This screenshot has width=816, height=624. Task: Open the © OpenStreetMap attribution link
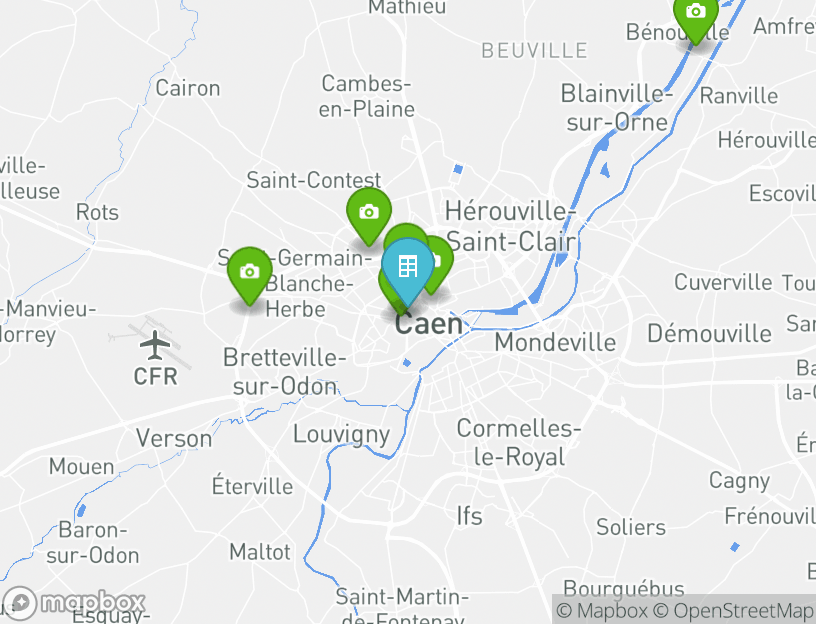[733, 610]
